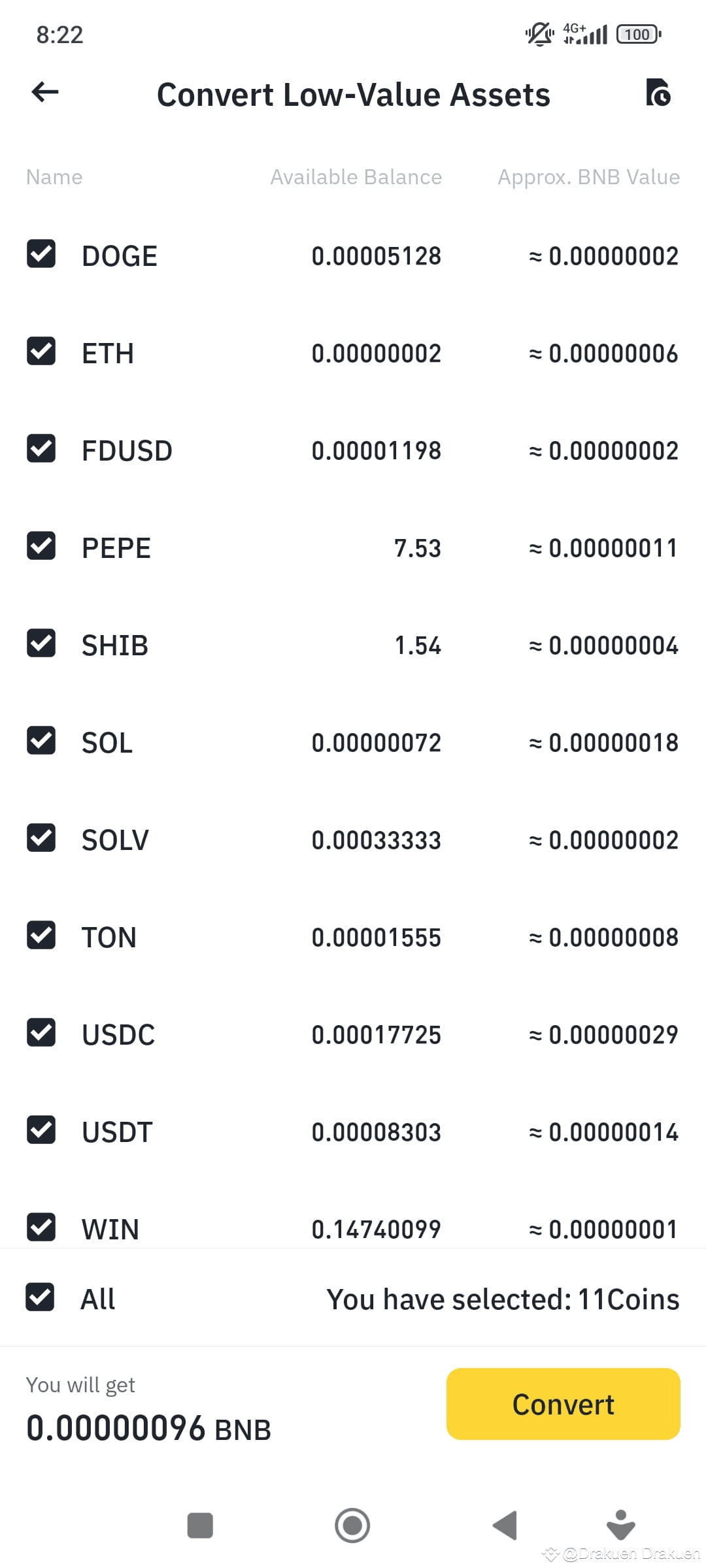Image resolution: width=706 pixels, height=1568 pixels.
Task: Tap the You will get BNB amount
Action: tap(148, 1428)
